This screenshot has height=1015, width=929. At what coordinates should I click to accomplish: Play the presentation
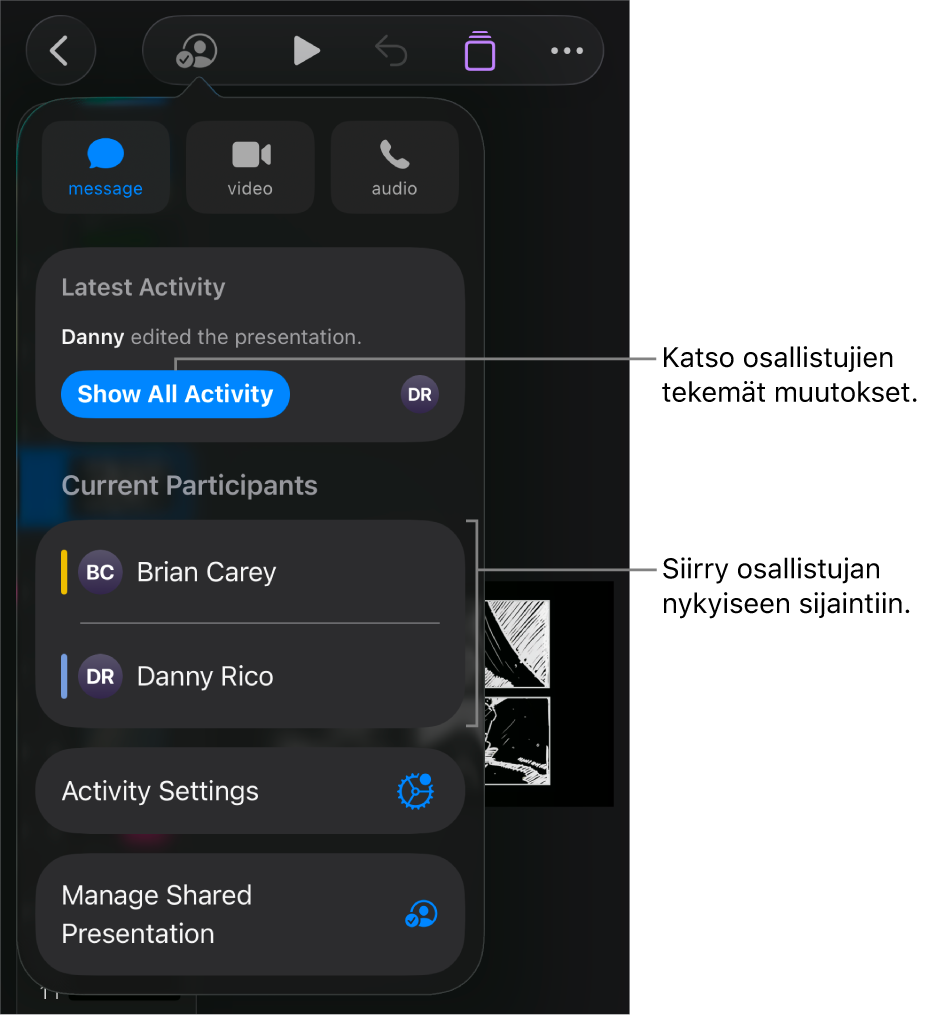pos(306,50)
